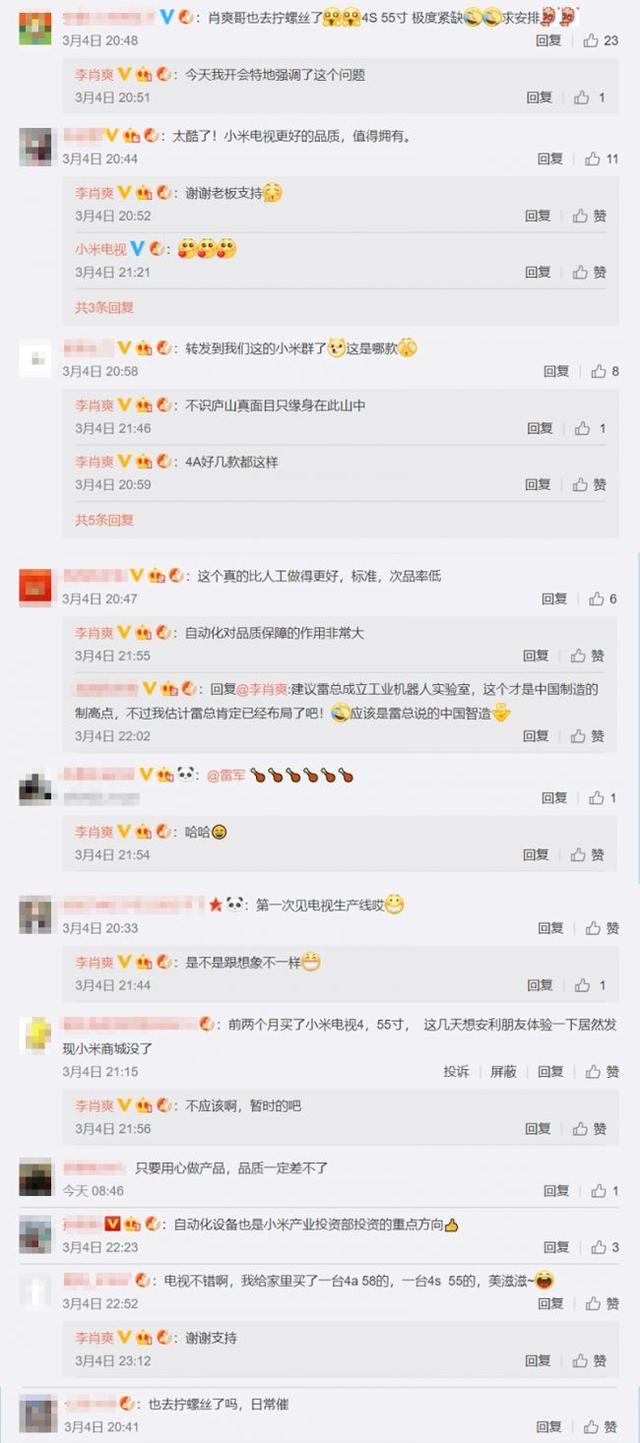Open the @雷军 mention link

225,775
